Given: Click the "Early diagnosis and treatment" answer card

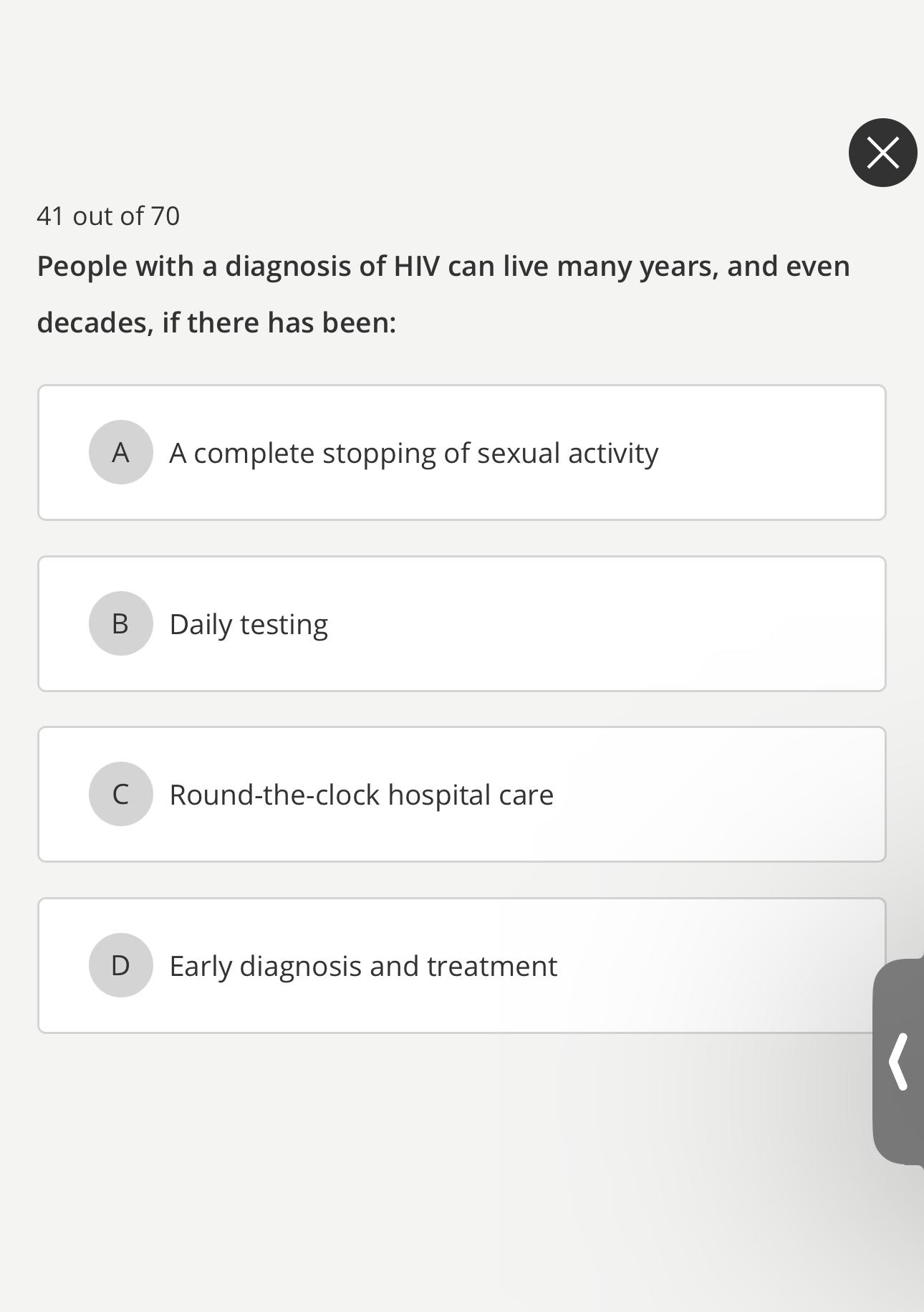Looking at the screenshot, I should click(x=462, y=965).
